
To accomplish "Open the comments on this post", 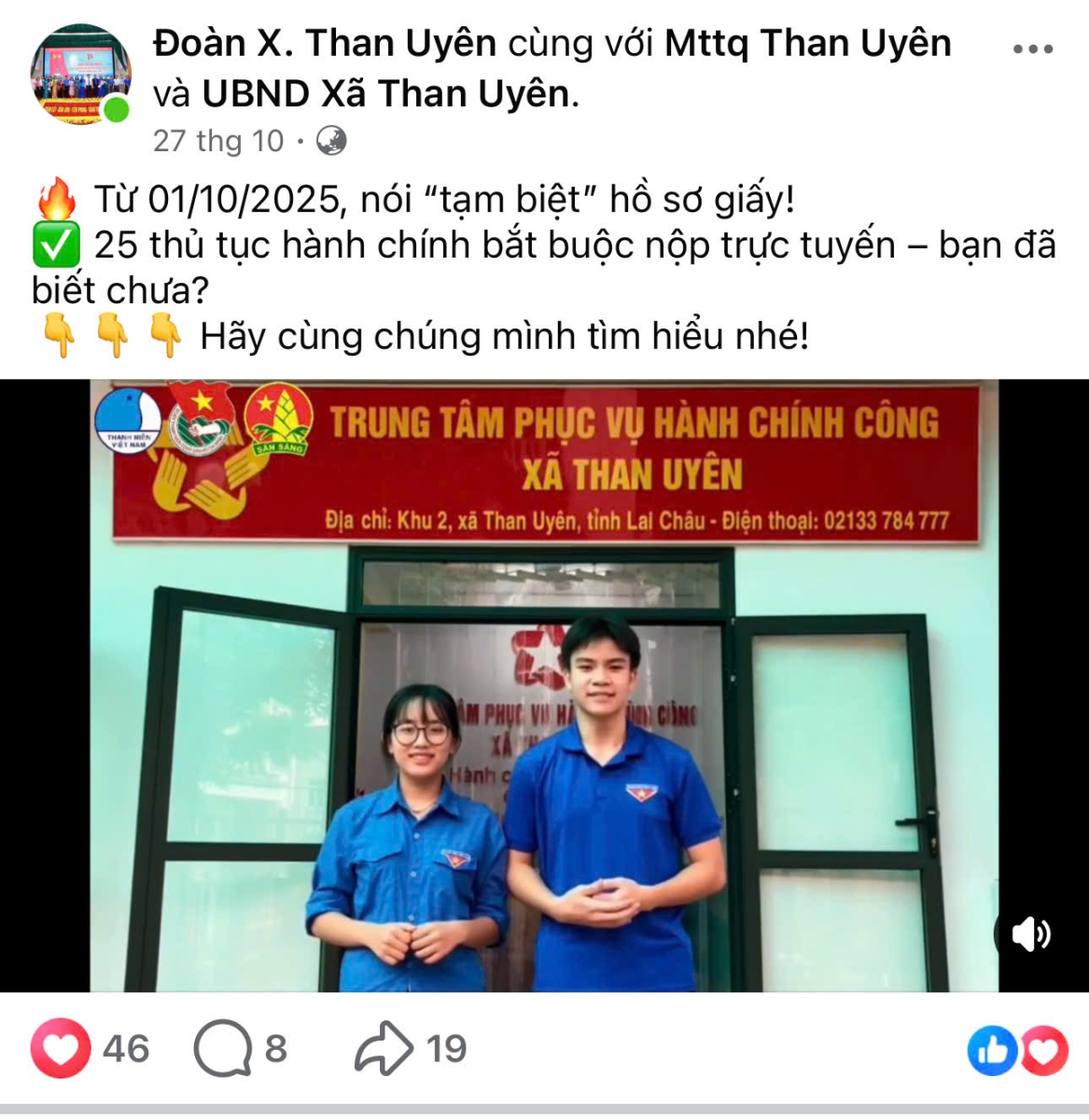I will click(223, 1049).
